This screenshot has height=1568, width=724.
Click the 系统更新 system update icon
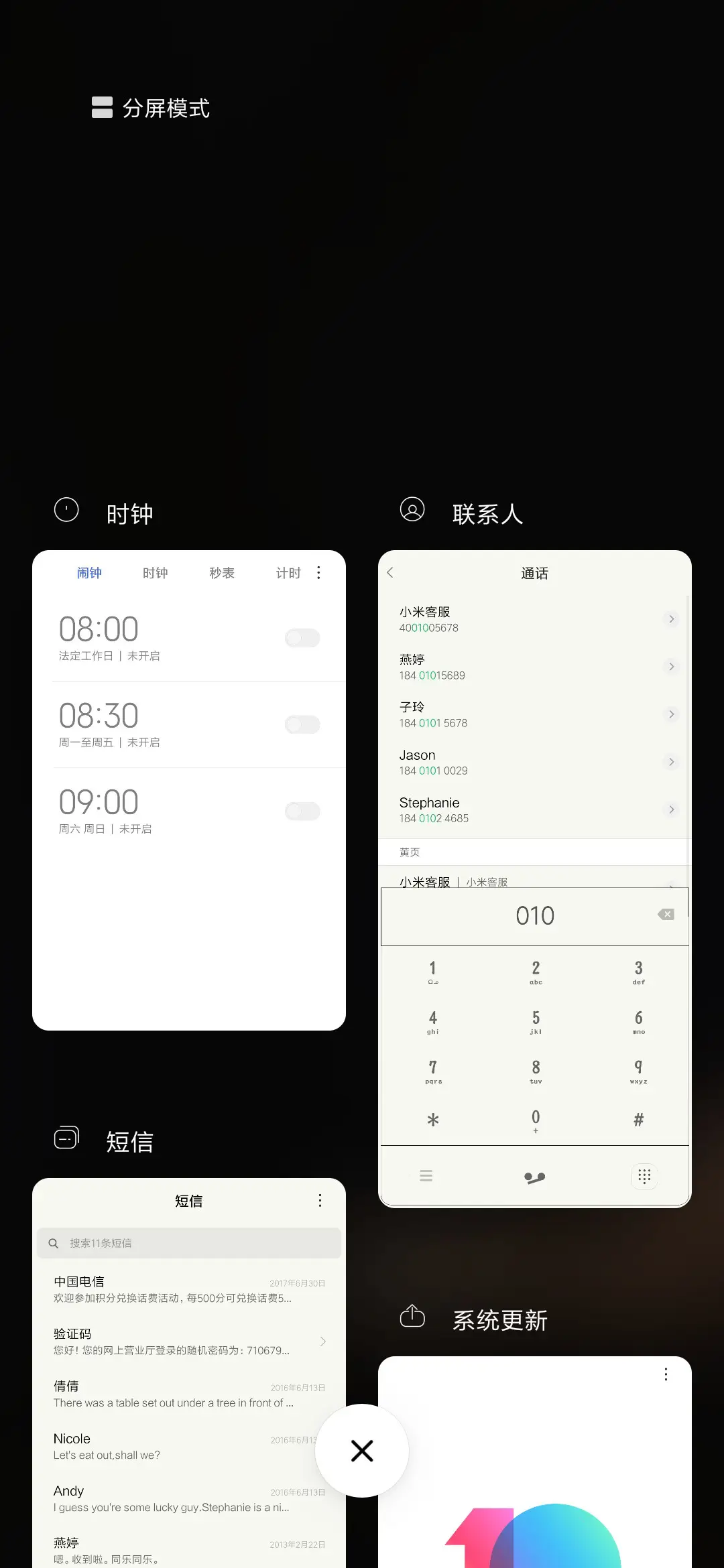[412, 1316]
